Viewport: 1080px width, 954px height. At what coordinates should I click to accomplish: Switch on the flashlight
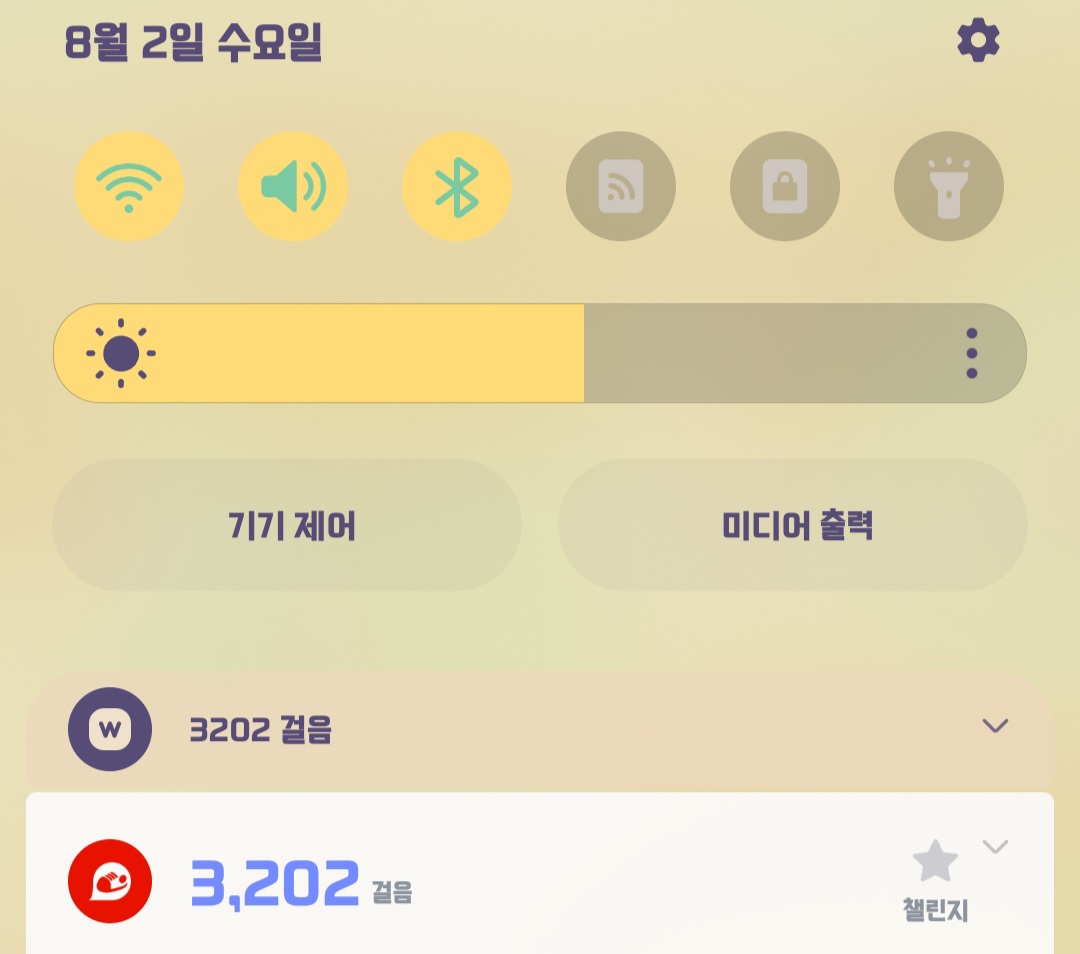(948, 187)
